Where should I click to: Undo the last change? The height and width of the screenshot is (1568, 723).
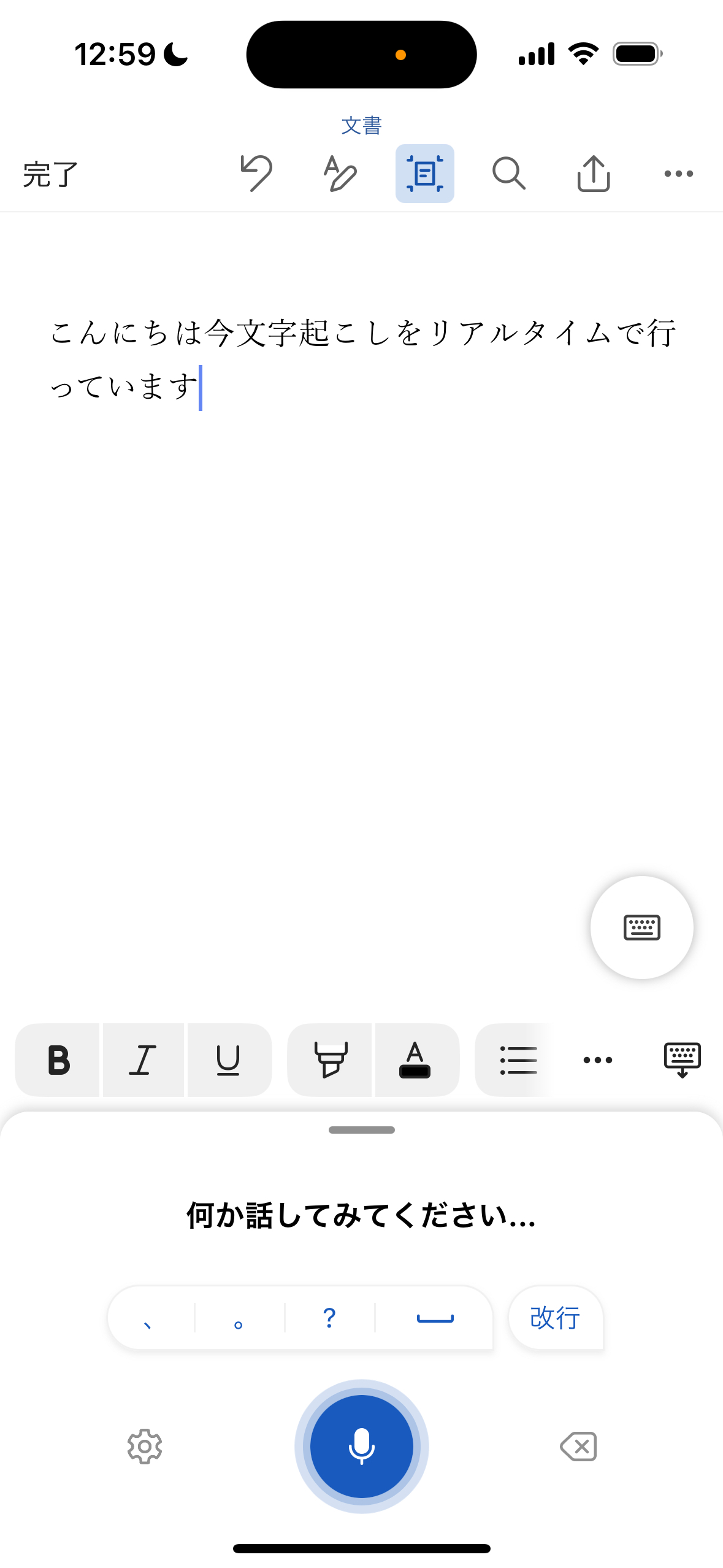pos(256,174)
